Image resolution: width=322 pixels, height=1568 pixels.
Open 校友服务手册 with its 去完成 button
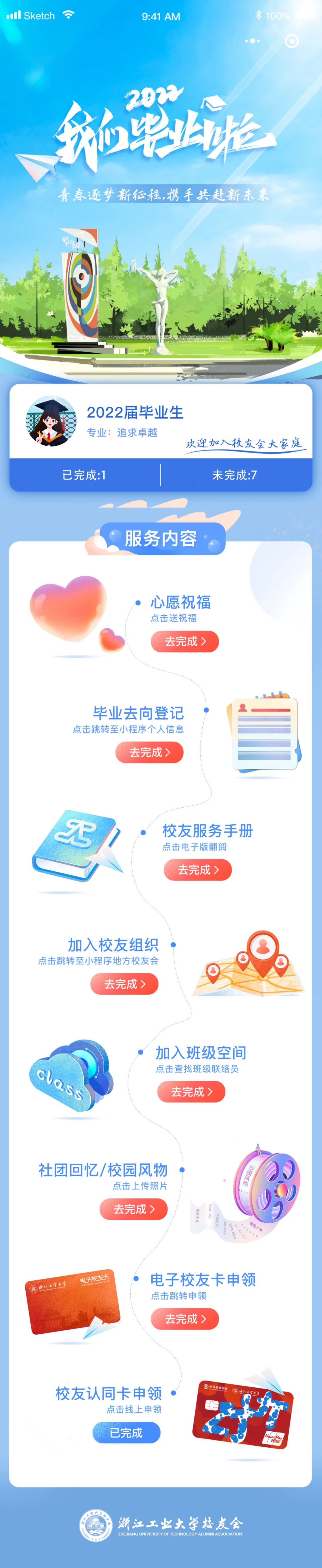tap(198, 870)
